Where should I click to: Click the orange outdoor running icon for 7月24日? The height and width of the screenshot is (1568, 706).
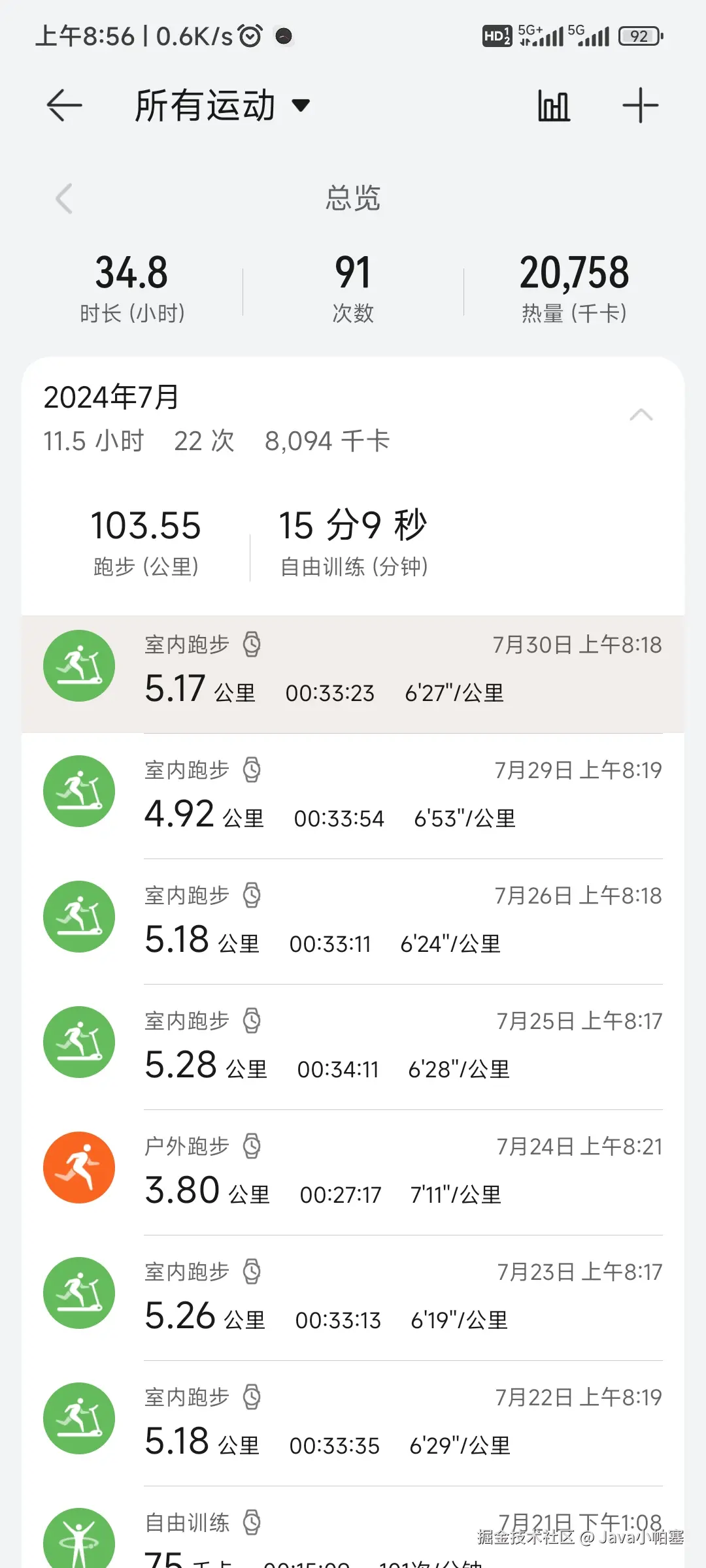pos(78,1168)
